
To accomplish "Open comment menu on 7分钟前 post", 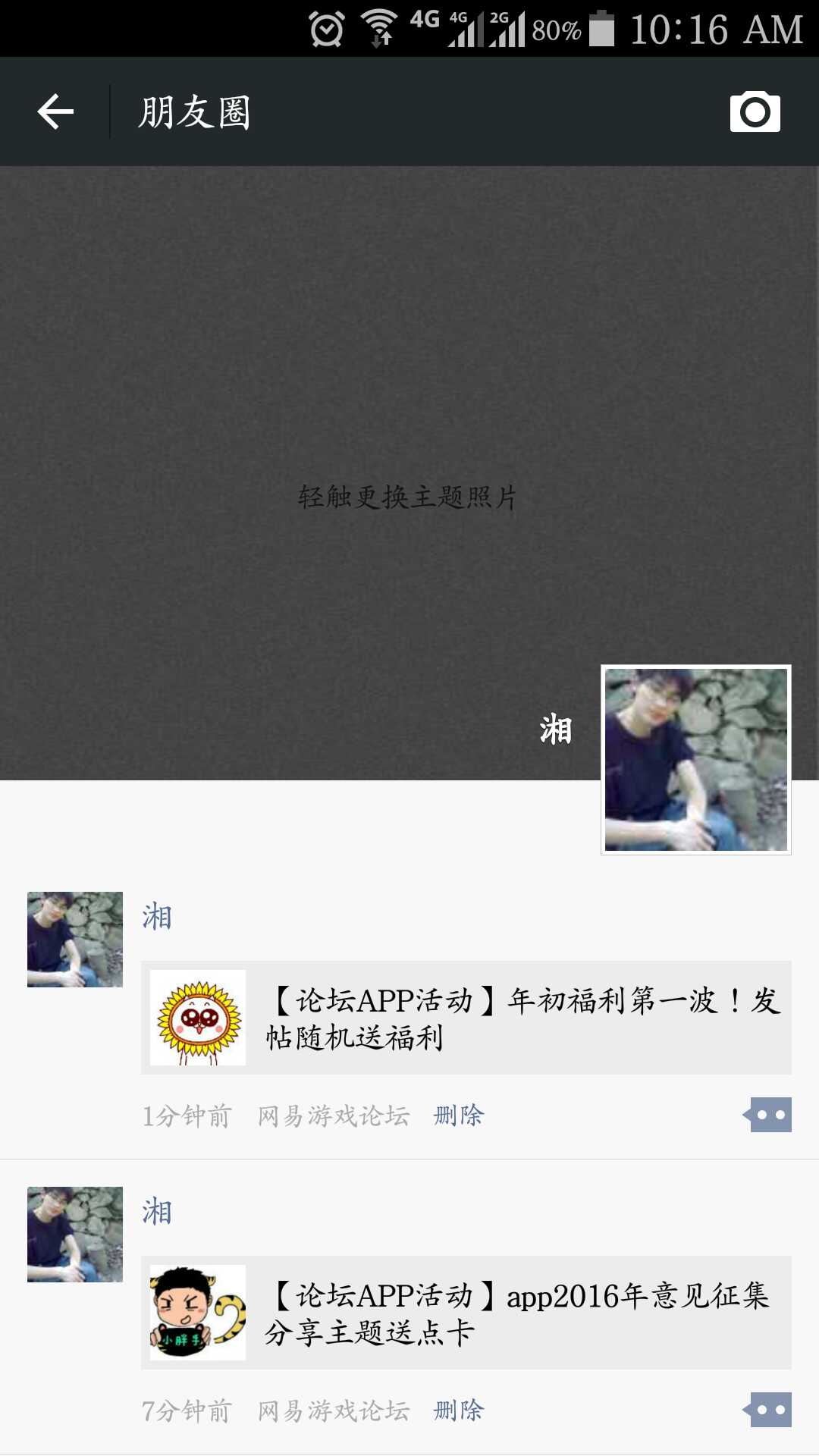I will 769,1410.
